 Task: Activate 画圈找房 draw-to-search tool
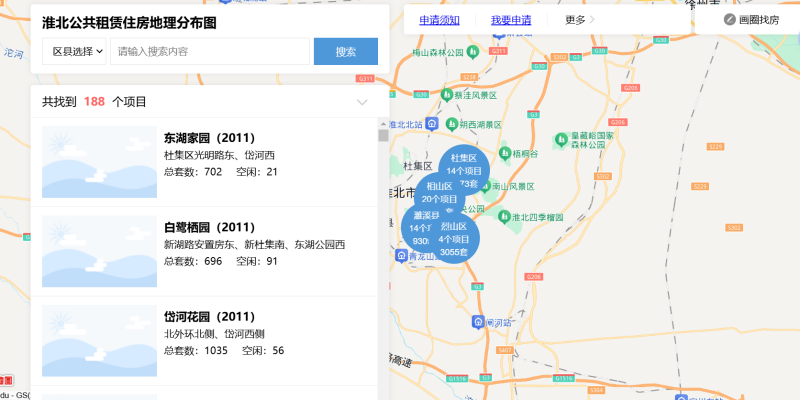pos(751,20)
